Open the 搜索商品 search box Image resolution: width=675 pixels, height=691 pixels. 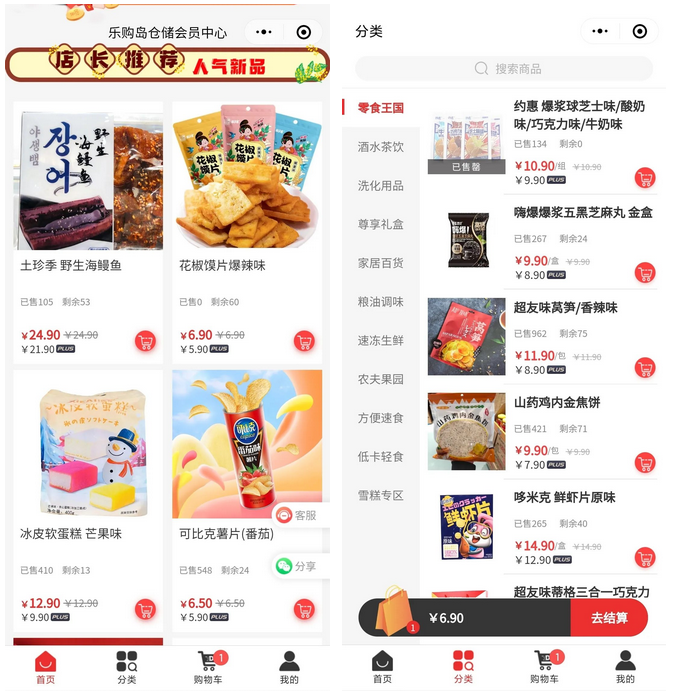pyautogui.click(x=504, y=69)
